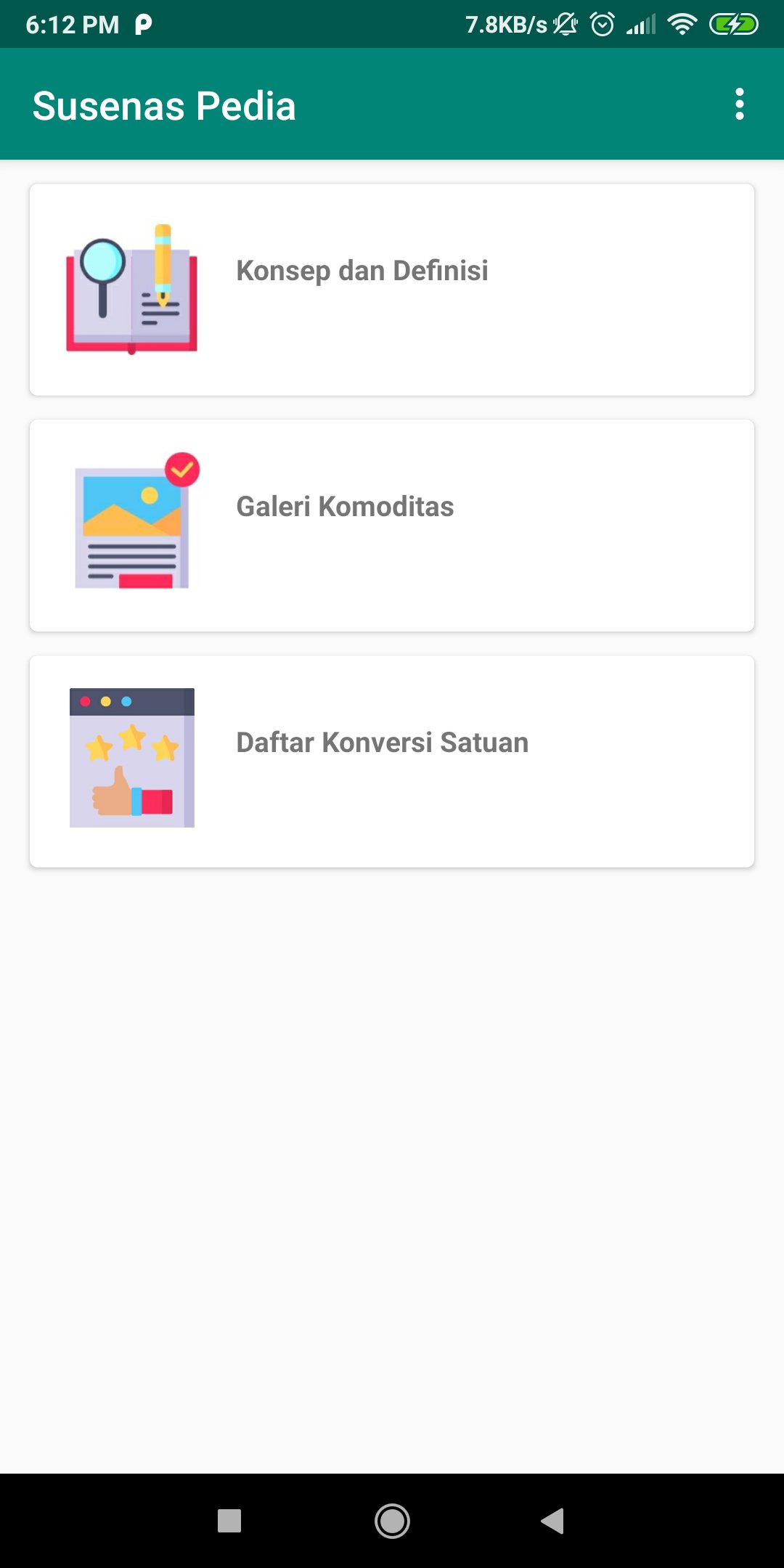
Task: Click the alarm clock status icon
Action: click(603, 23)
